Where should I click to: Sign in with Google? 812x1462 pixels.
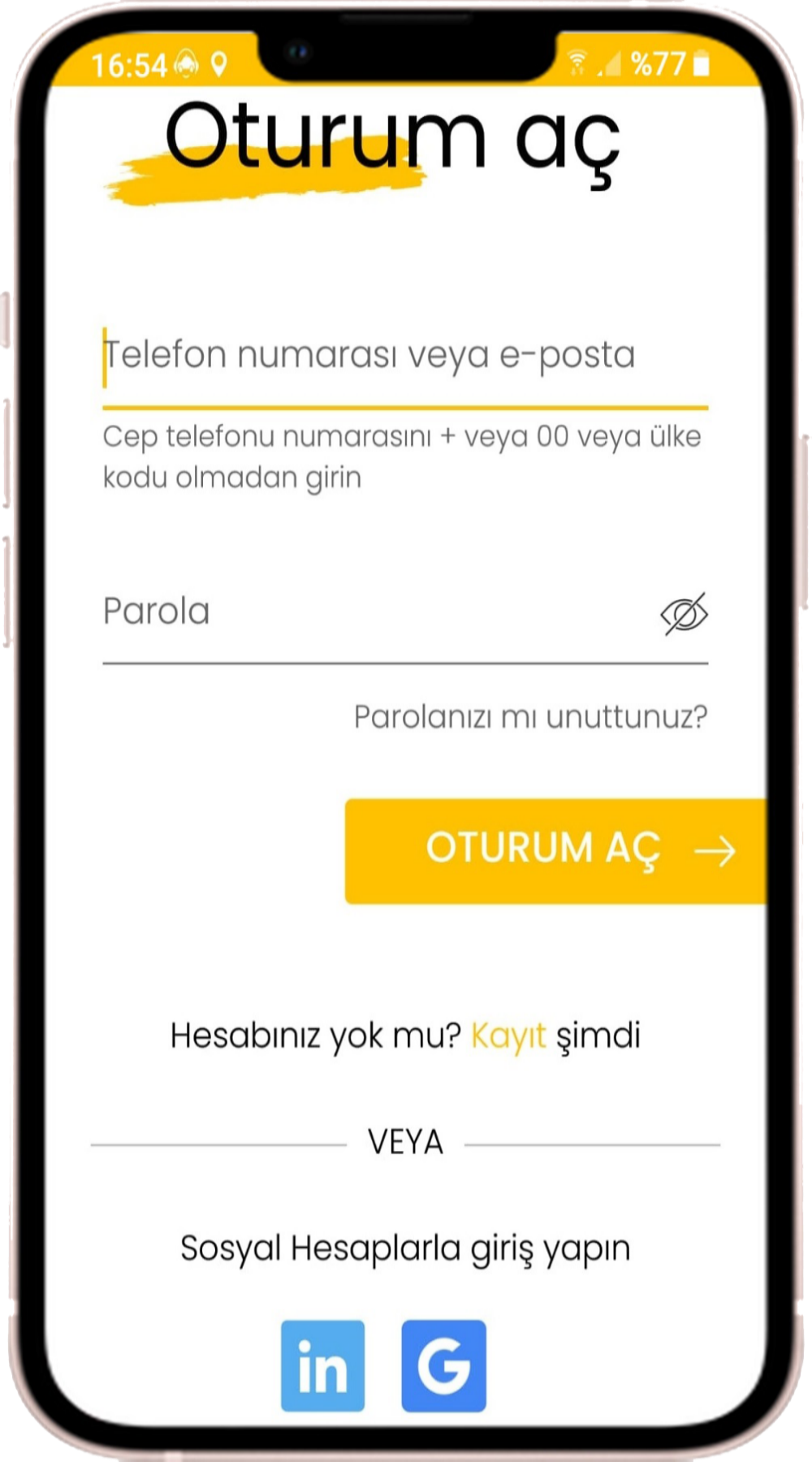click(x=443, y=1365)
